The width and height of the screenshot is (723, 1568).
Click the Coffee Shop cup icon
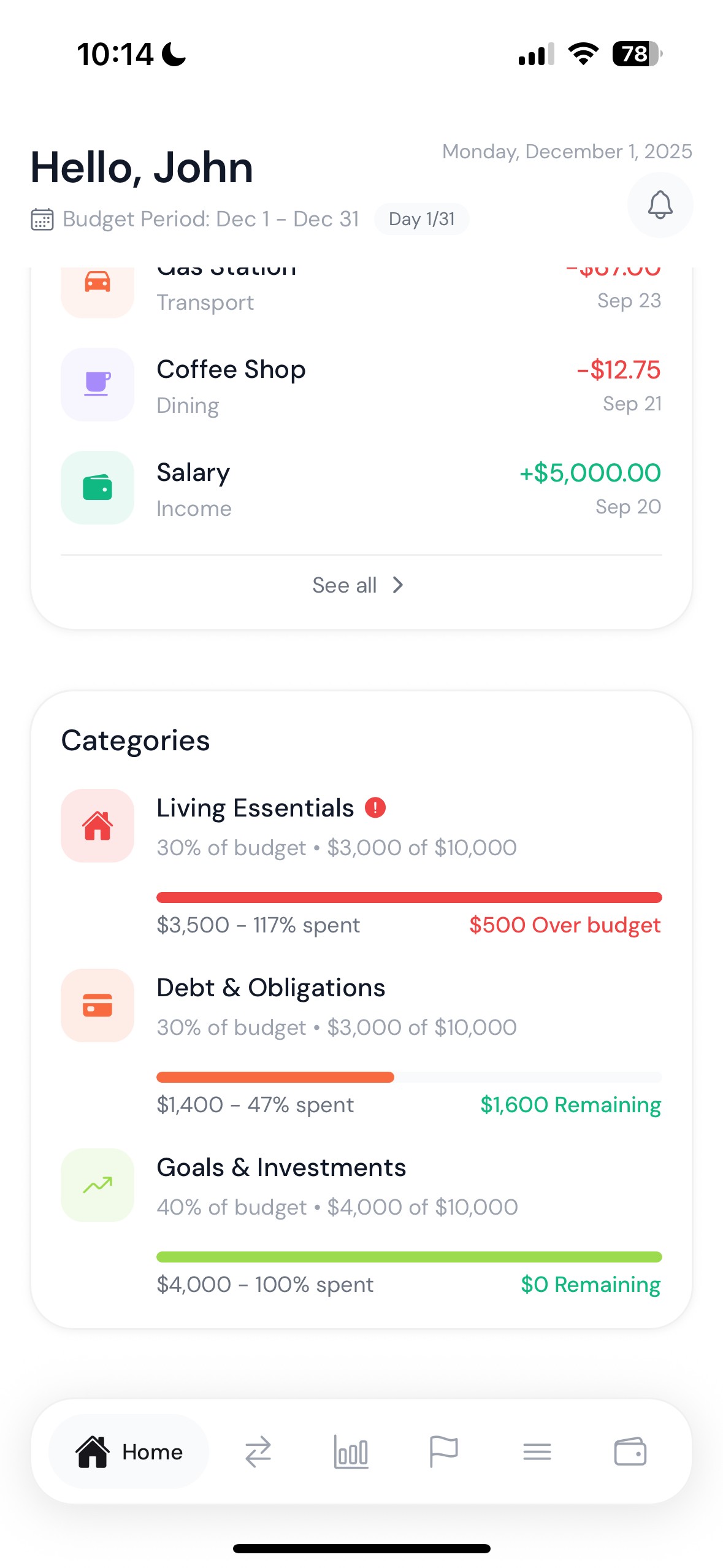pyautogui.click(x=96, y=385)
